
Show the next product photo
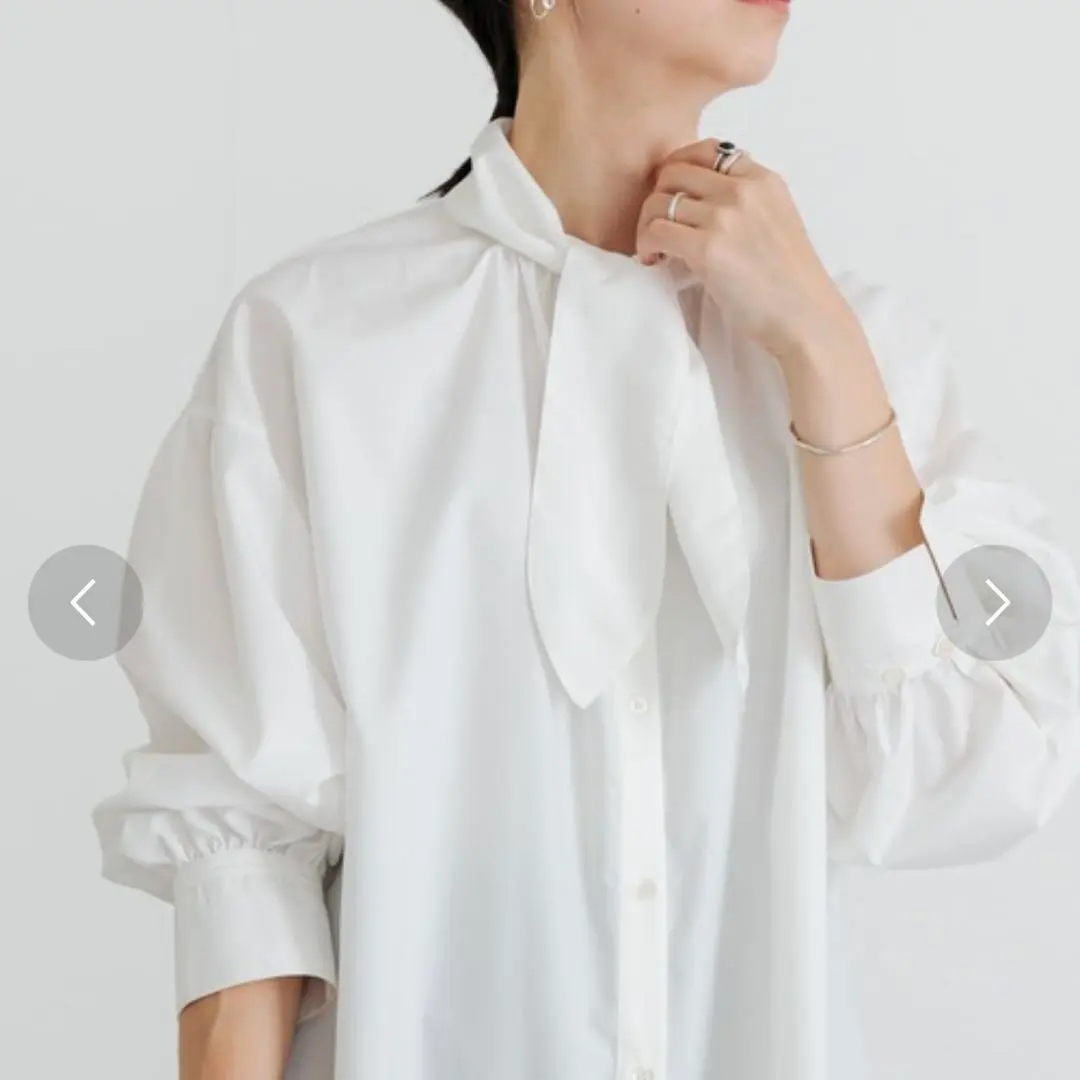pyautogui.click(x=994, y=602)
